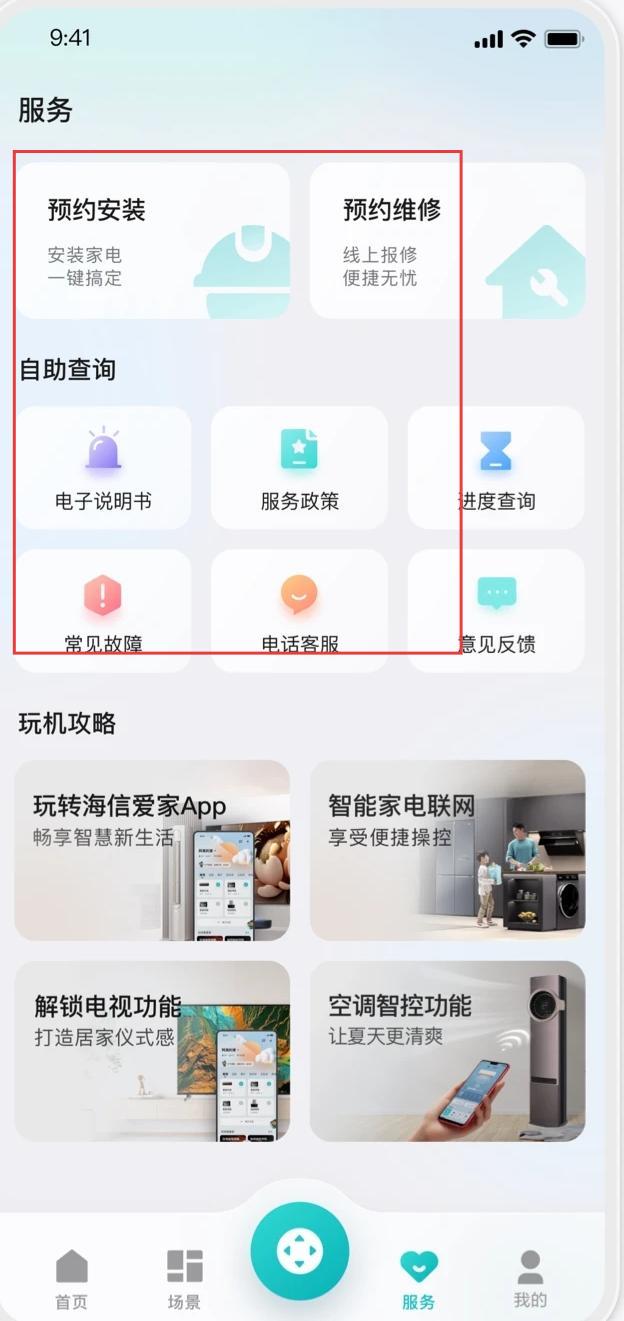Open the 预约维修 card
Viewport: 624px width, 1321px height.
[x=447, y=241]
